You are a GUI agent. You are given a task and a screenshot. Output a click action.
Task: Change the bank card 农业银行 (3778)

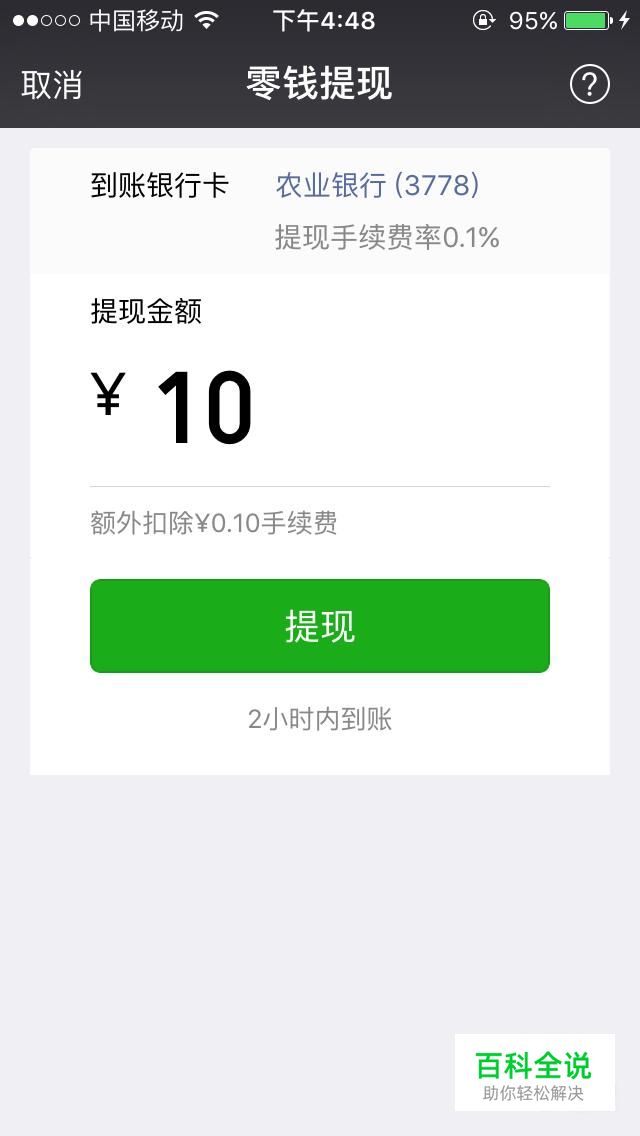(x=377, y=186)
